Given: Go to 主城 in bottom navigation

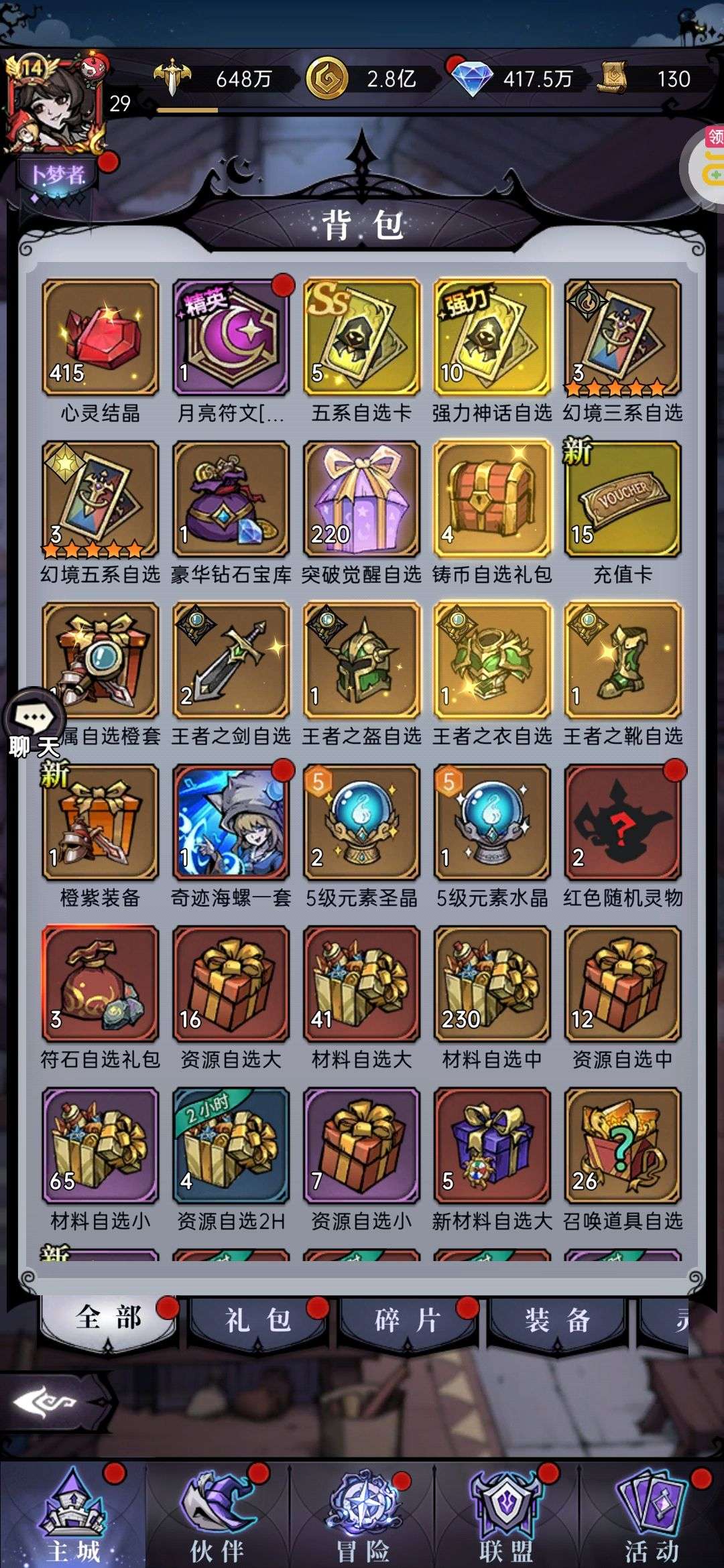Looking at the screenshot, I should pos(72,1516).
